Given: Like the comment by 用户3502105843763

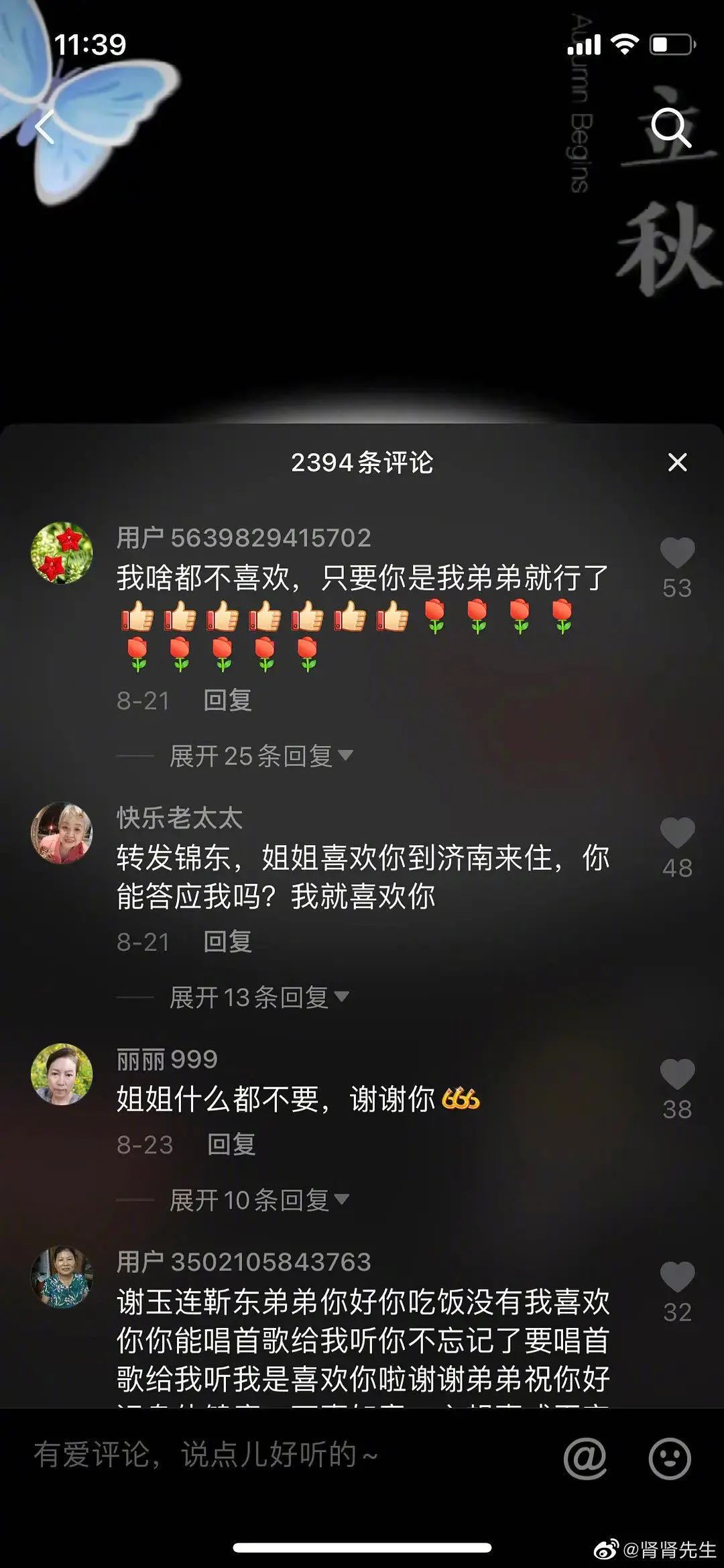Looking at the screenshot, I should point(677,1278).
